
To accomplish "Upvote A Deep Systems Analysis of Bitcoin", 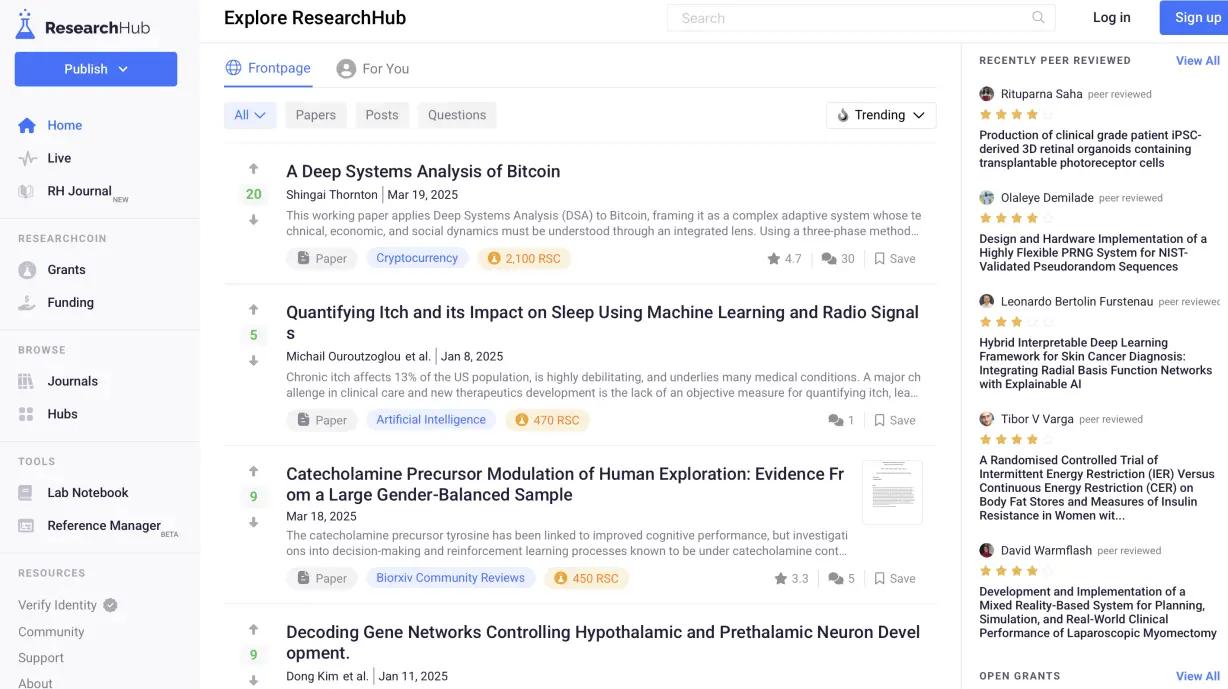I will 253,169.
